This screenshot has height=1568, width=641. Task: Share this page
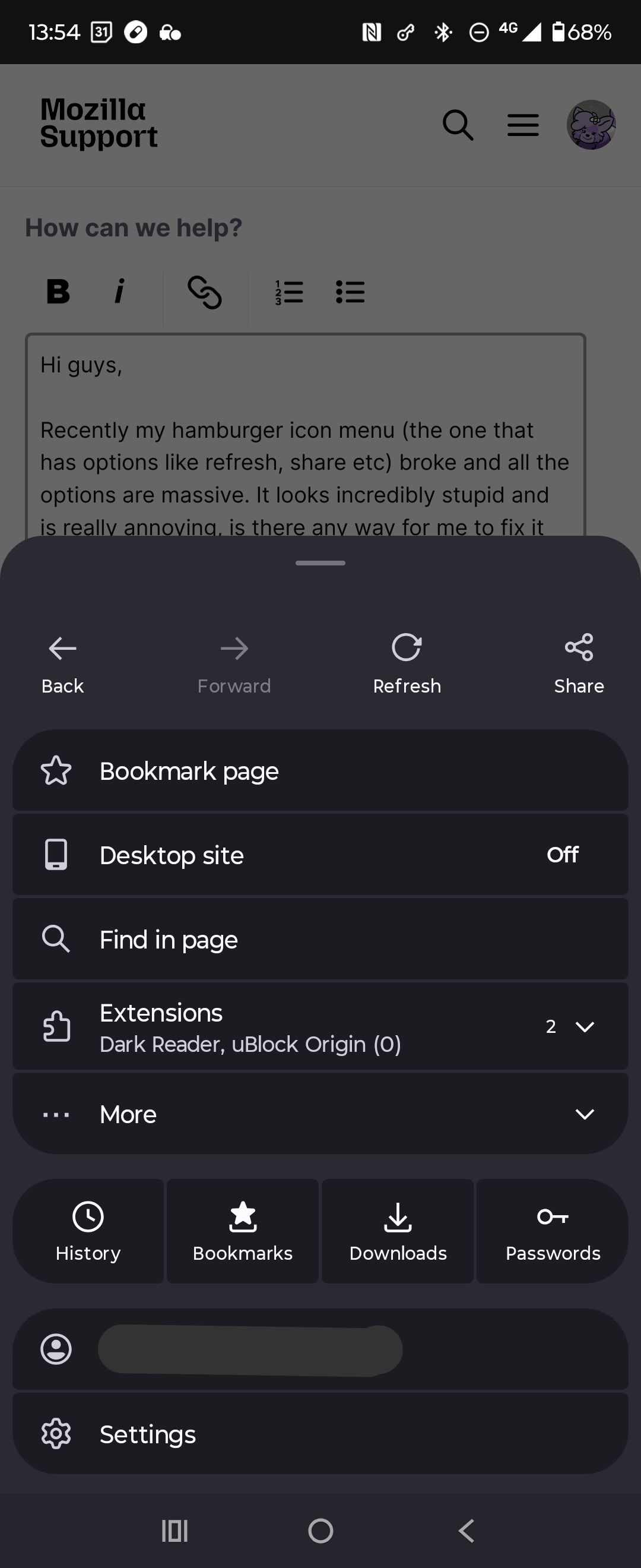[x=578, y=662]
